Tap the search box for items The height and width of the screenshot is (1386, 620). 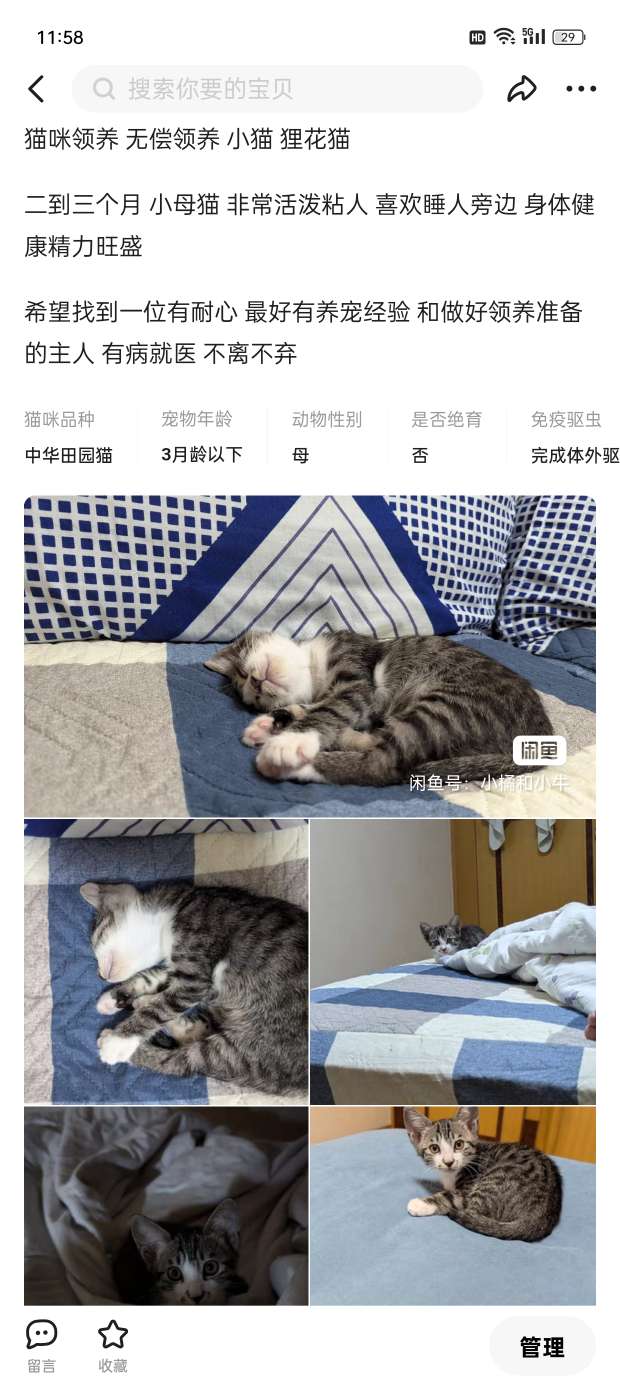coord(277,89)
